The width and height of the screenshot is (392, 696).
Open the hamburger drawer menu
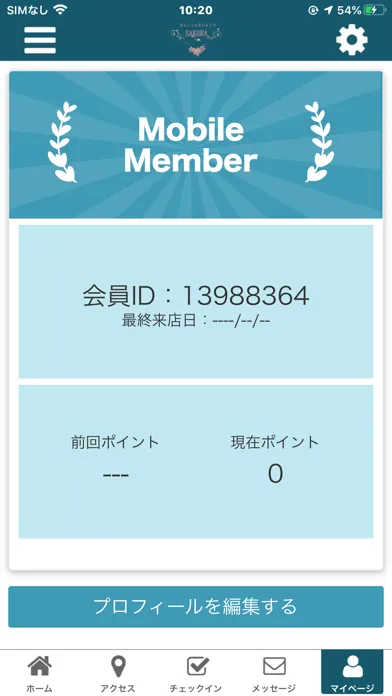pyautogui.click(x=40, y=40)
